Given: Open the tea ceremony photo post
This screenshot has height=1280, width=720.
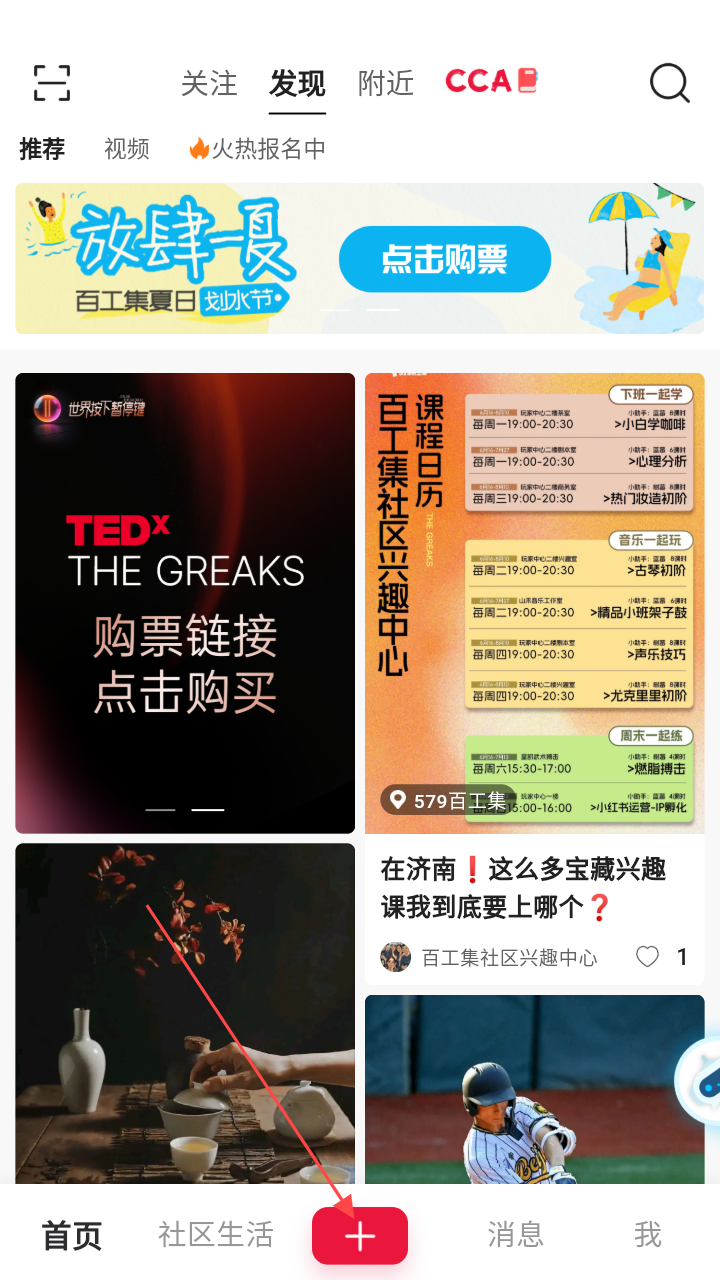Looking at the screenshot, I should pos(185,1012).
